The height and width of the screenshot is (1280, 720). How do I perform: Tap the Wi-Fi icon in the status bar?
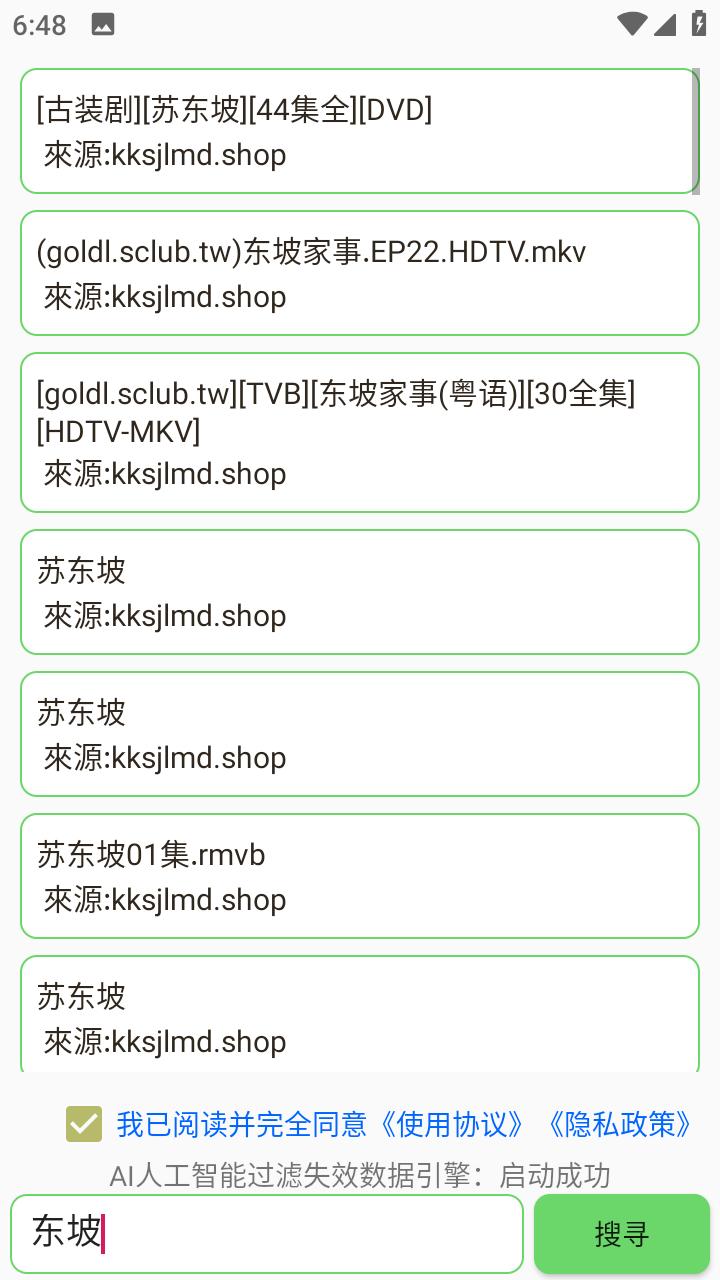click(632, 24)
